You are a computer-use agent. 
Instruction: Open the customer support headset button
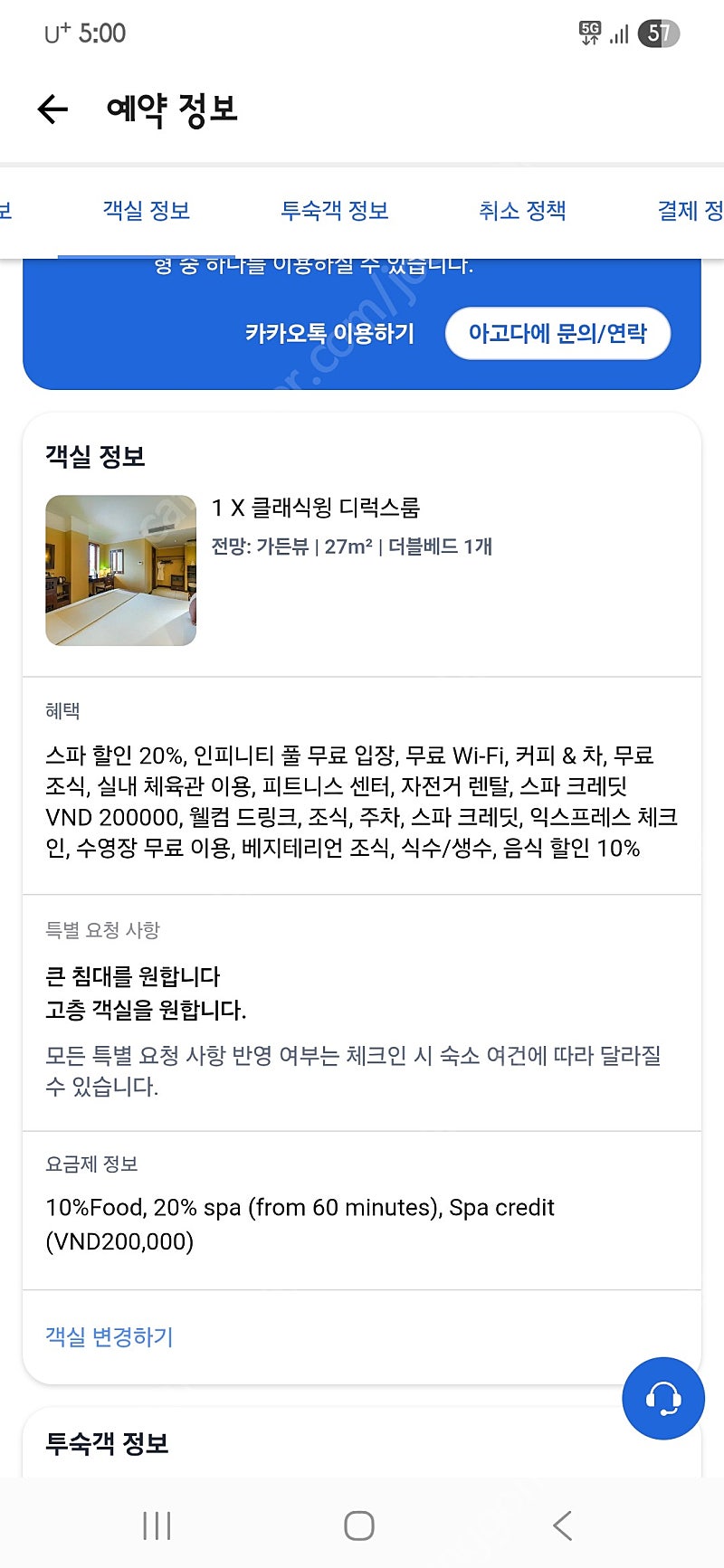[663, 1398]
